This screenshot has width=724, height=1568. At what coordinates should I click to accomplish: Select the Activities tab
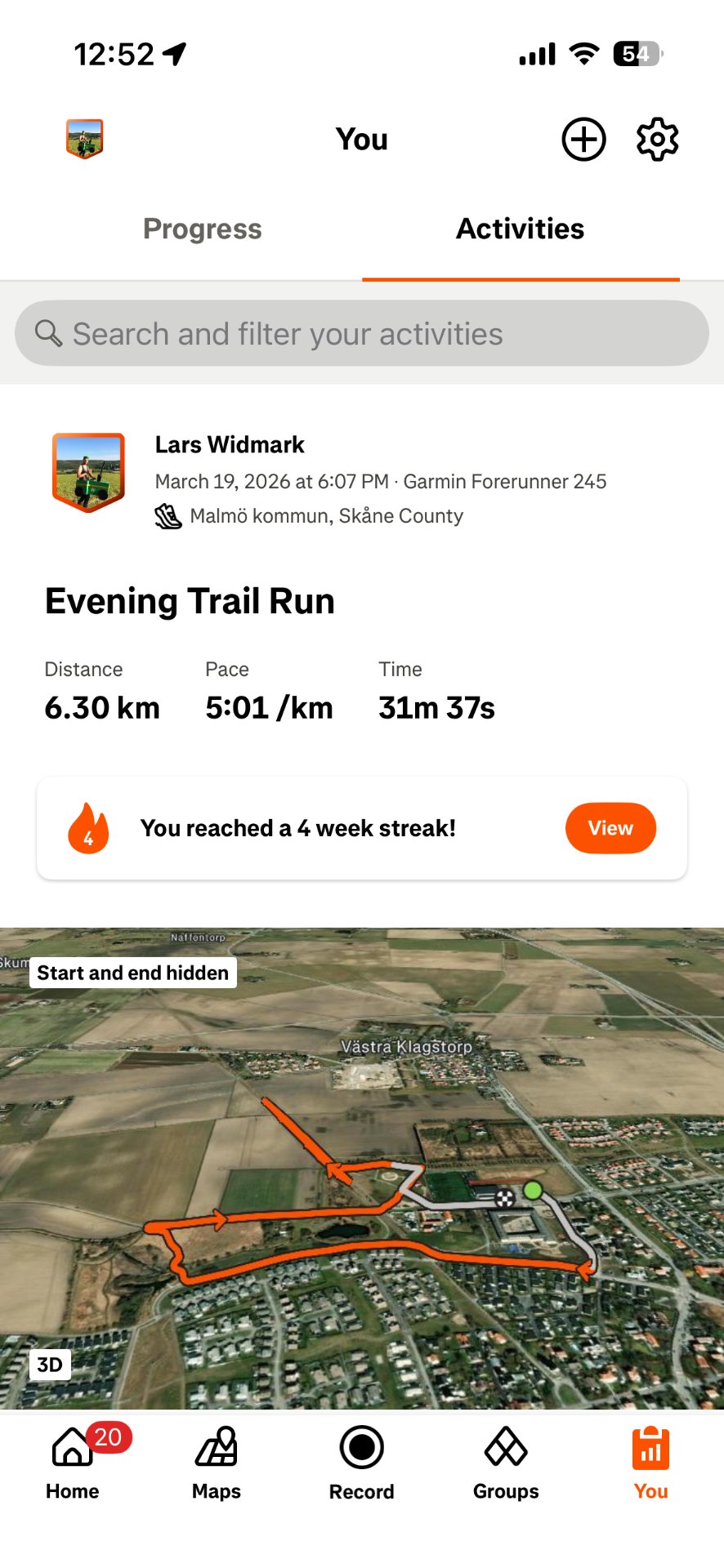520,229
